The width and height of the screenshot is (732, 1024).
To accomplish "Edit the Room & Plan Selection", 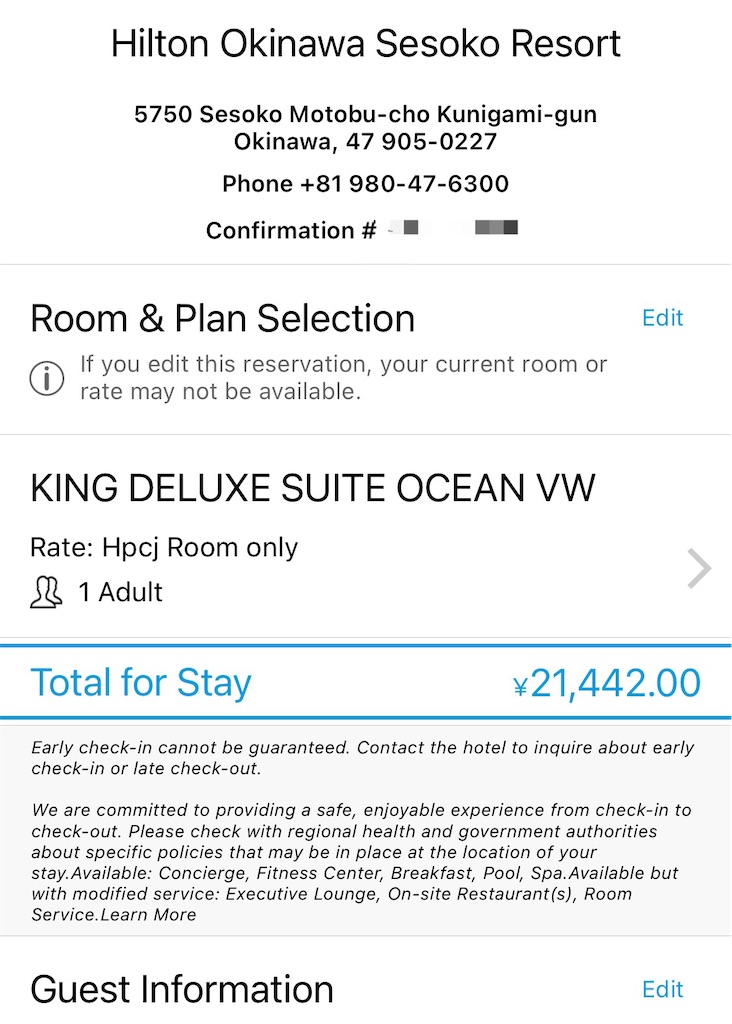I will pyautogui.click(x=662, y=318).
